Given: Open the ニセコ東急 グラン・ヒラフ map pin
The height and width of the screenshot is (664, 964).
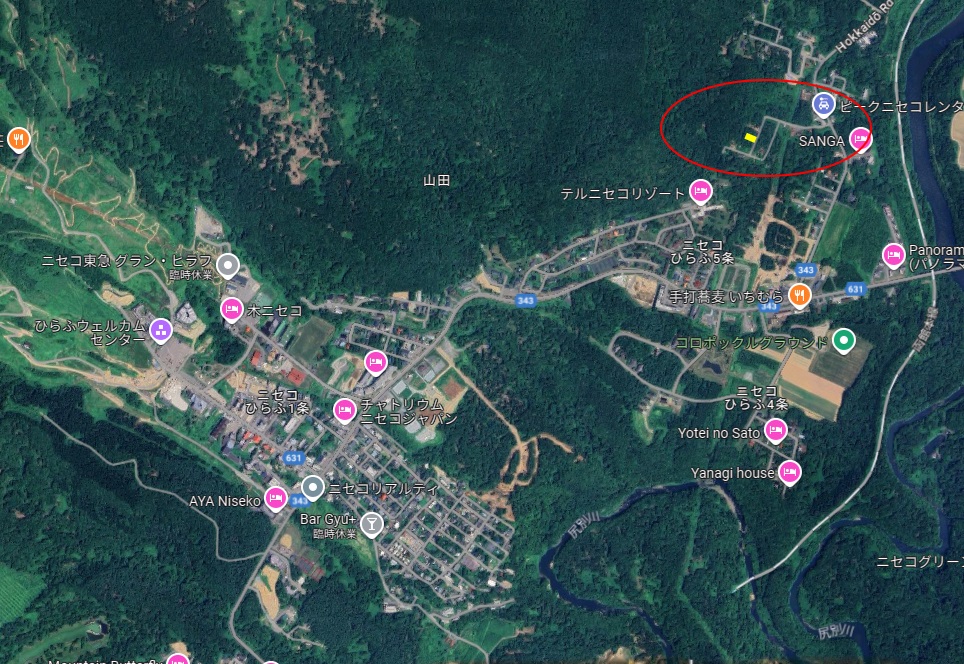Looking at the screenshot, I should (229, 265).
